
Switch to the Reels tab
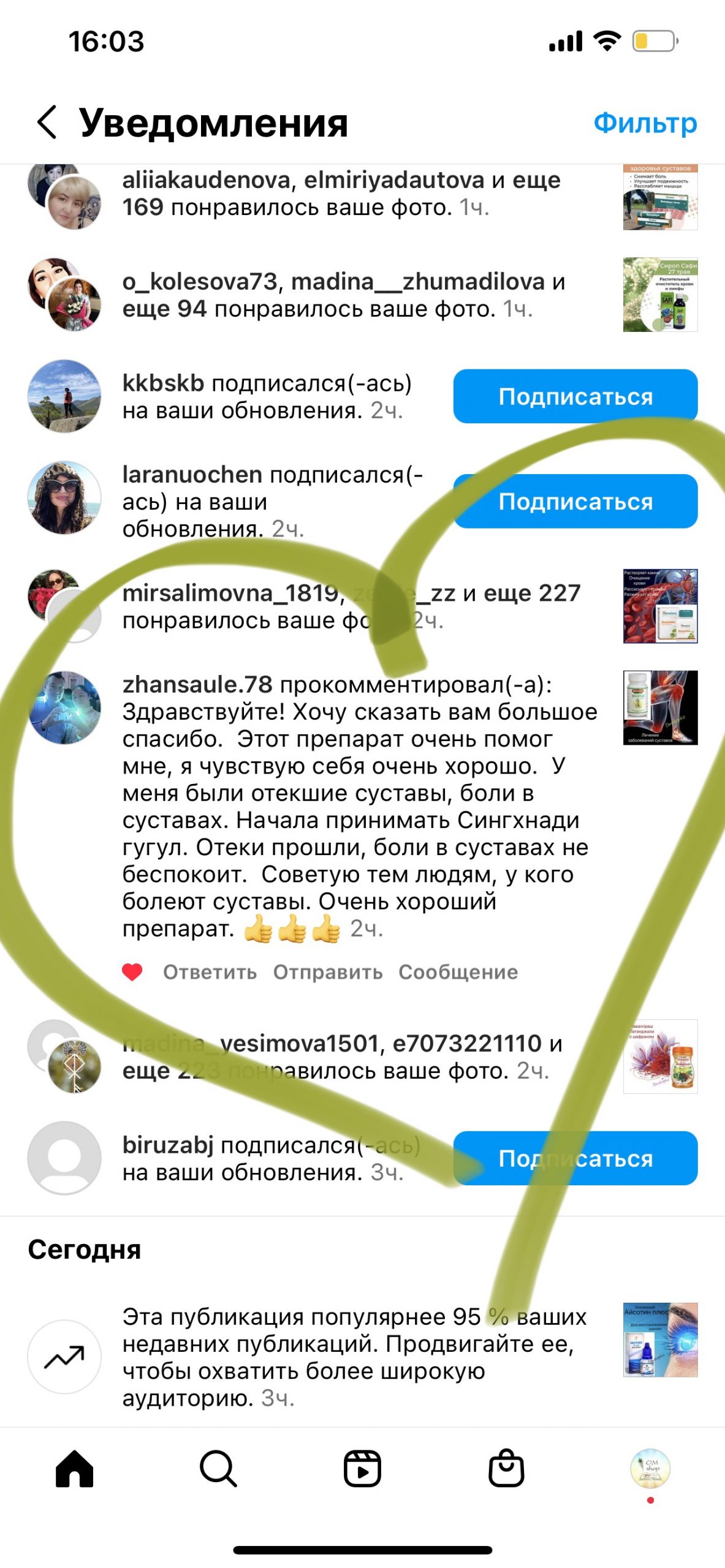[362, 1469]
